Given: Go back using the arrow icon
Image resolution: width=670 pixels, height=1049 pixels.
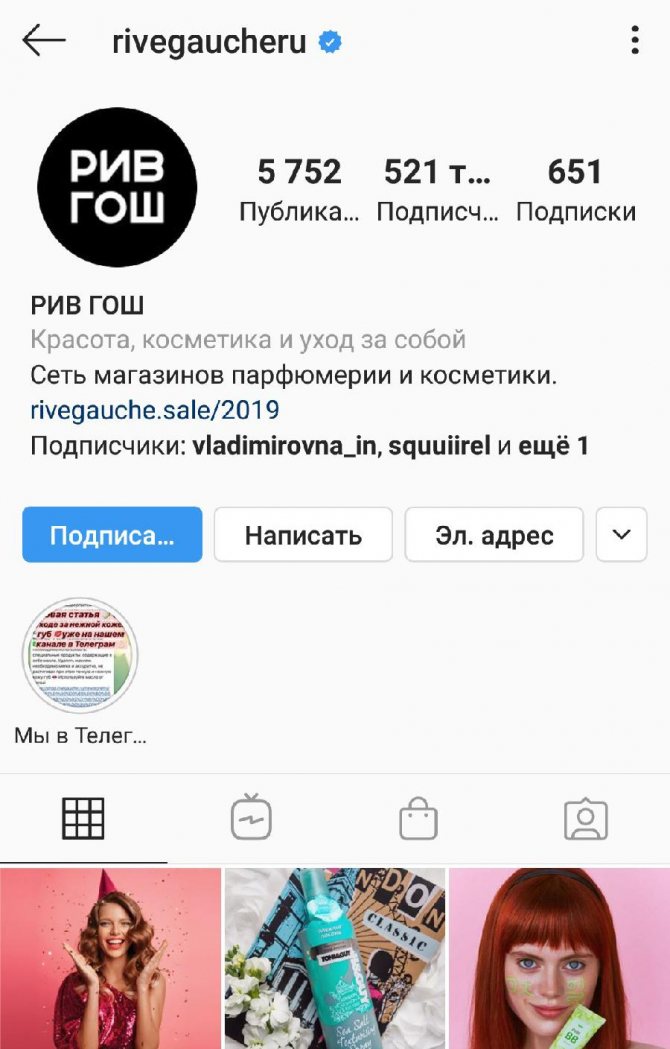Looking at the screenshot, I should [43, 41].
